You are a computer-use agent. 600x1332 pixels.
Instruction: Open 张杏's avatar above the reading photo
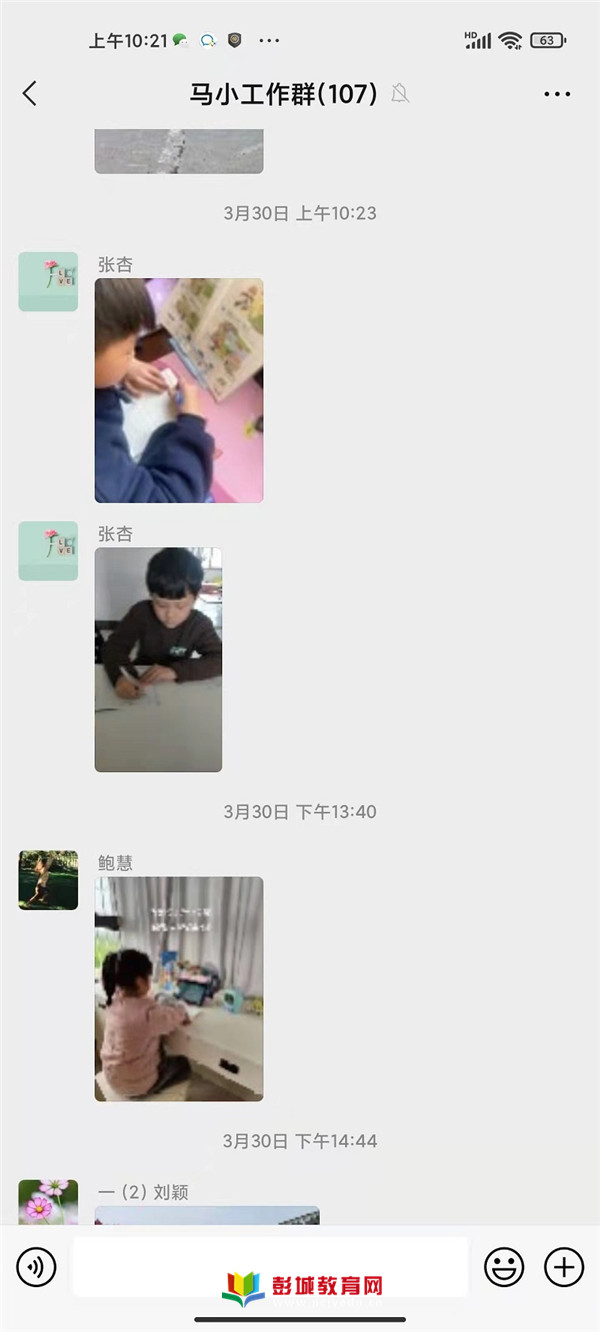(x=48, y=282)
